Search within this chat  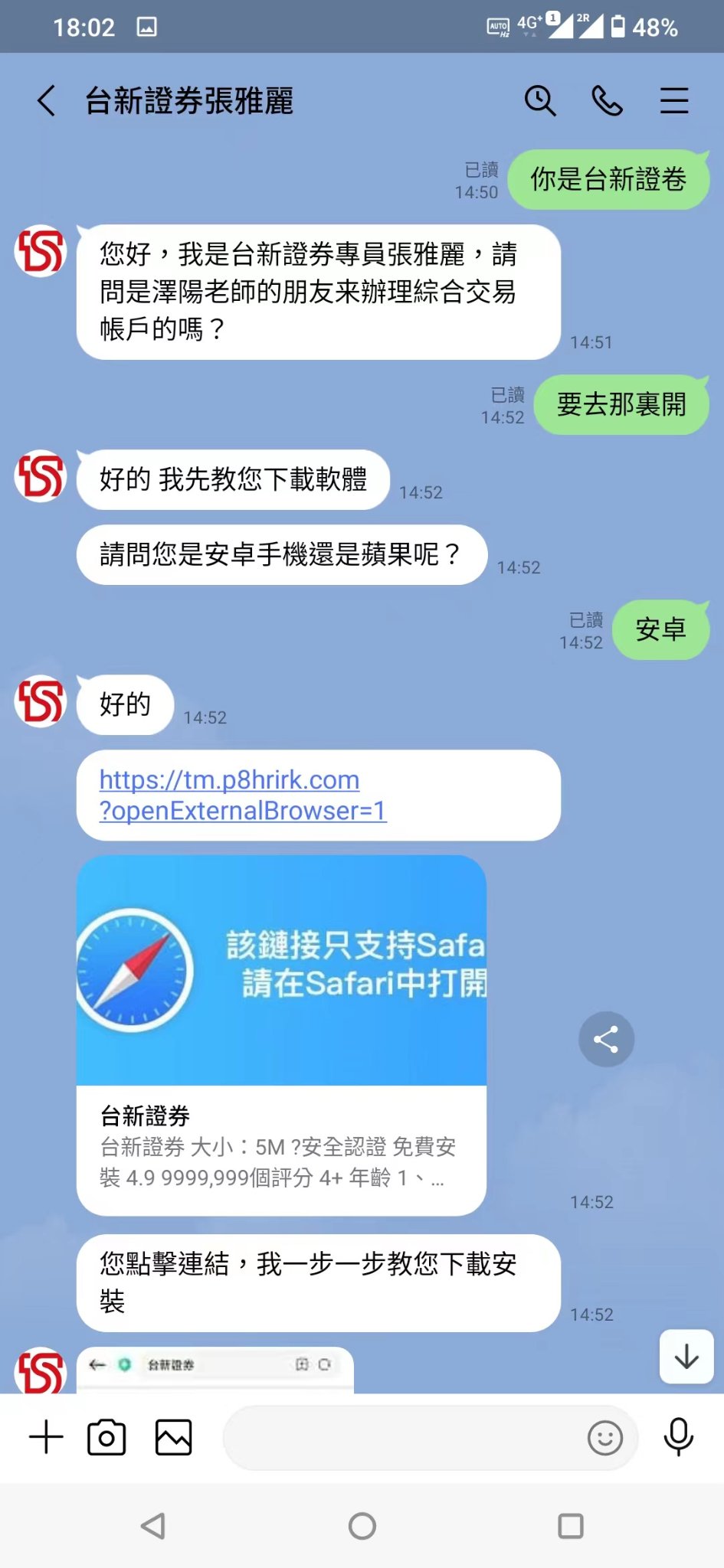click(540, 101)
